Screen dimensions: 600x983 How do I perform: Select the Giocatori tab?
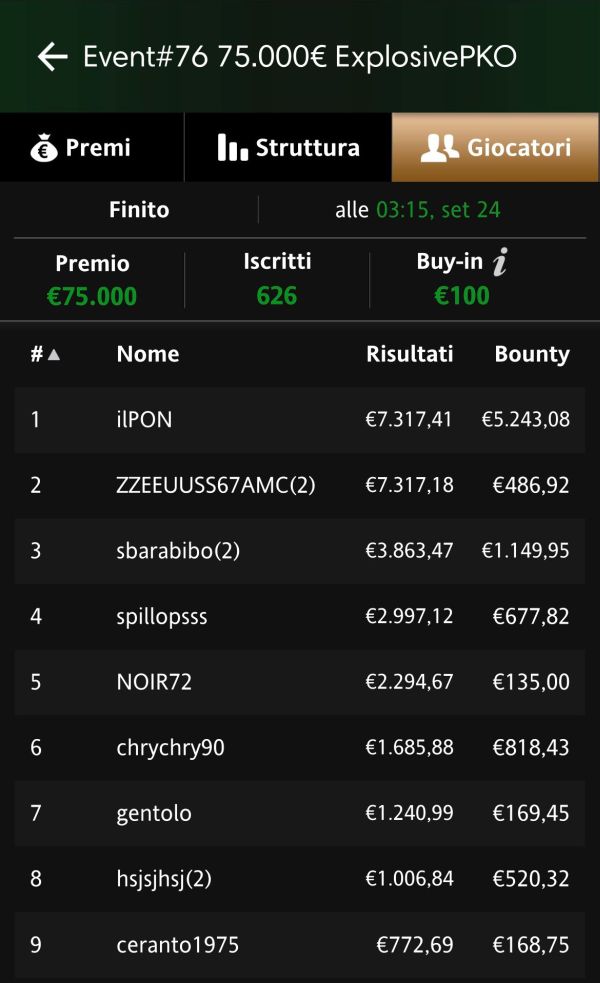pos(495,147)
